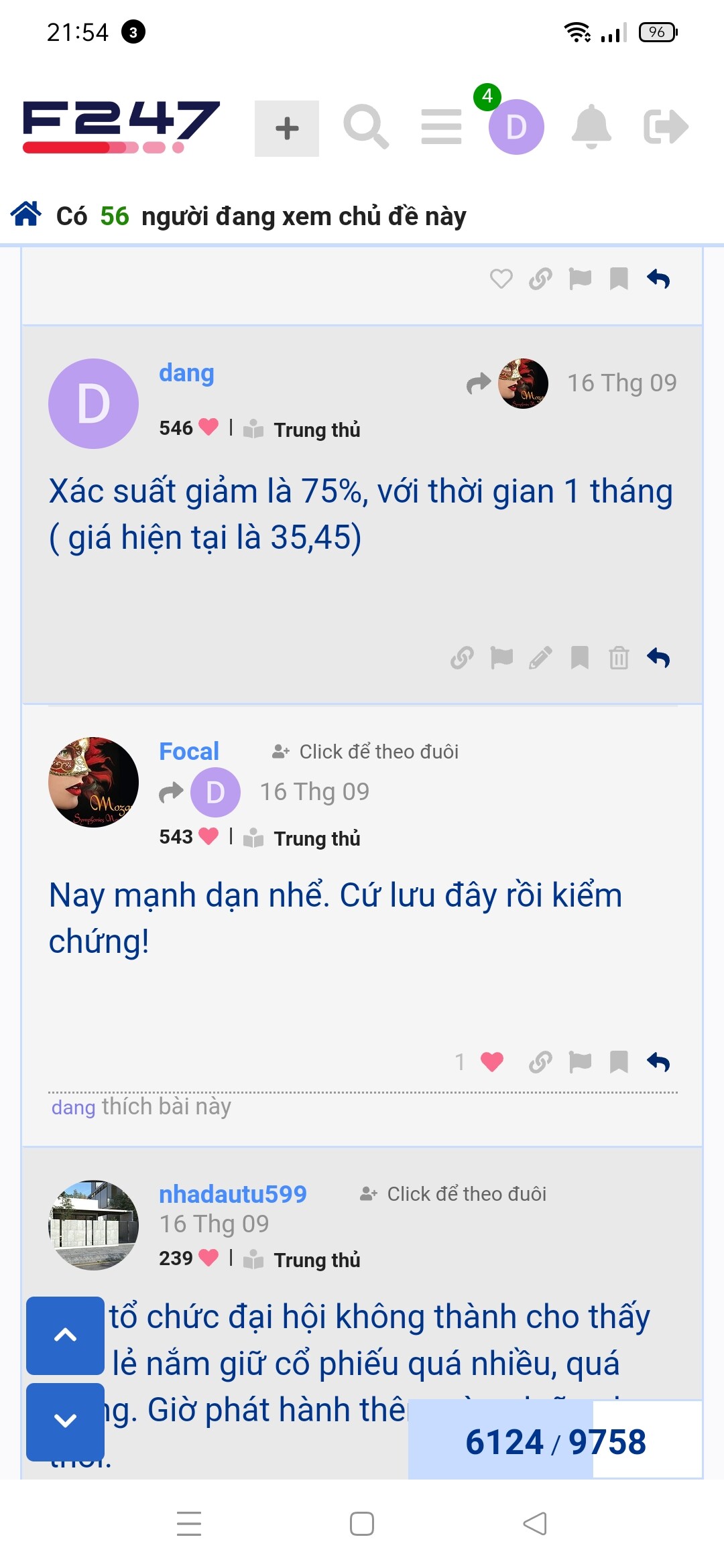724x1568 pixels.
Task: Jump down with the blue down-arrow button
Action: point(65,1421)
